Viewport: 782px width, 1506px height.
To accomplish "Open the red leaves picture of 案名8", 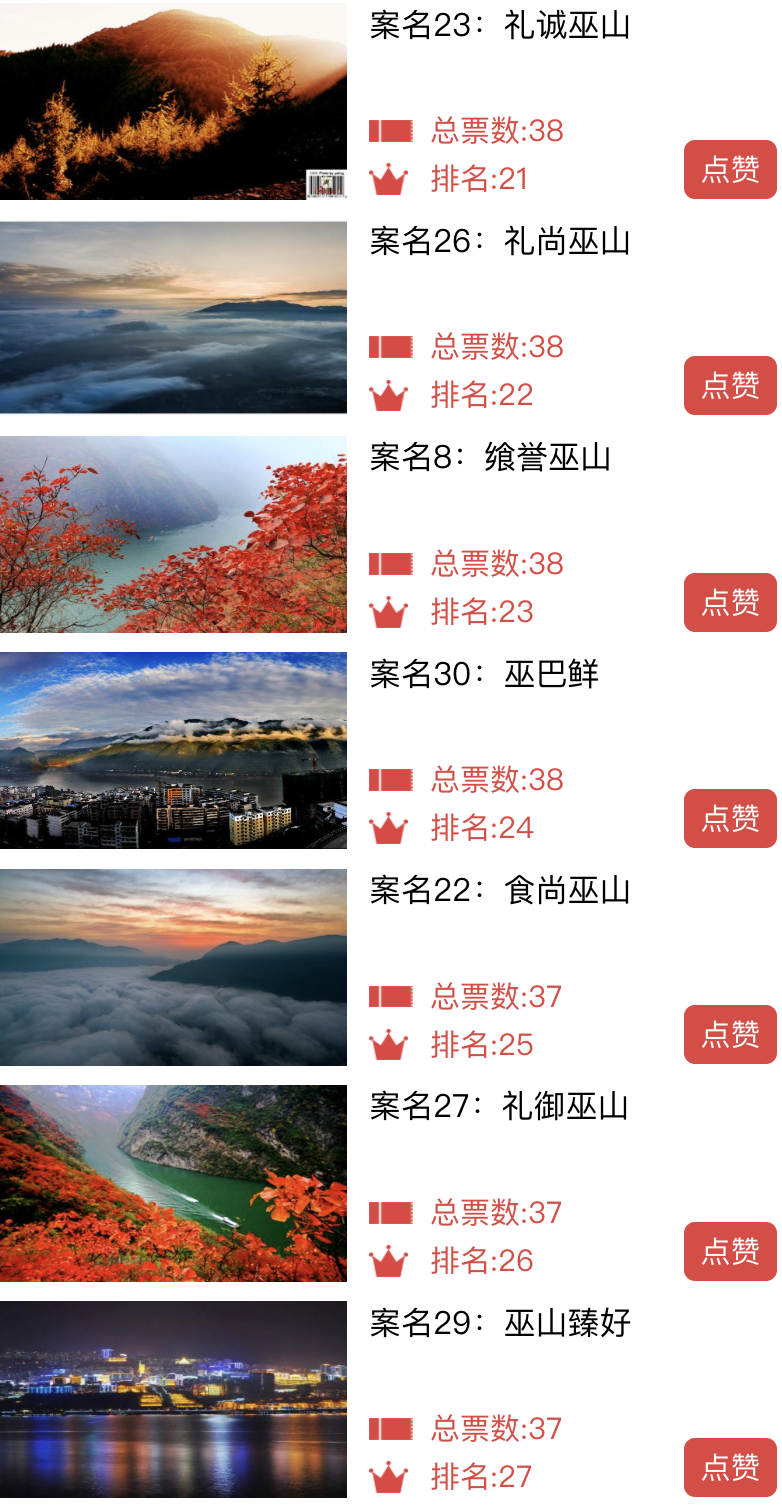I will 173,534.
